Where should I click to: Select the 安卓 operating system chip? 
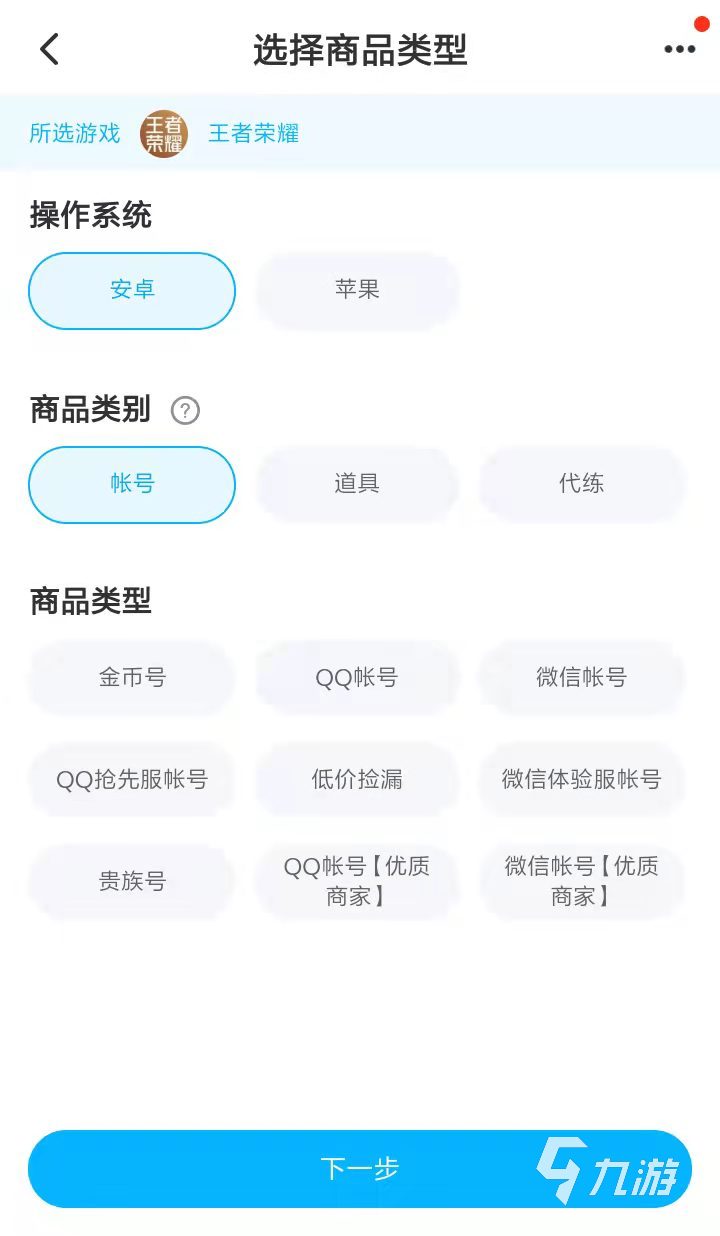[132, 291]
